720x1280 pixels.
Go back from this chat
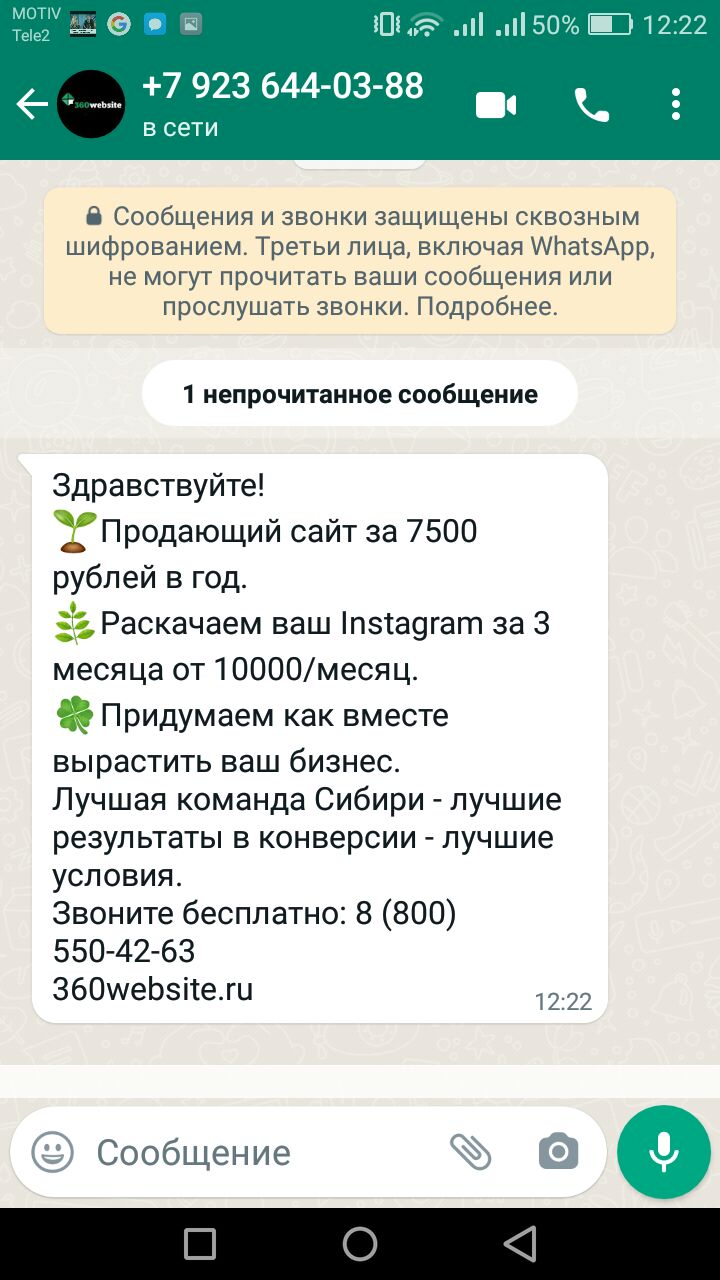tap(32, 104)
